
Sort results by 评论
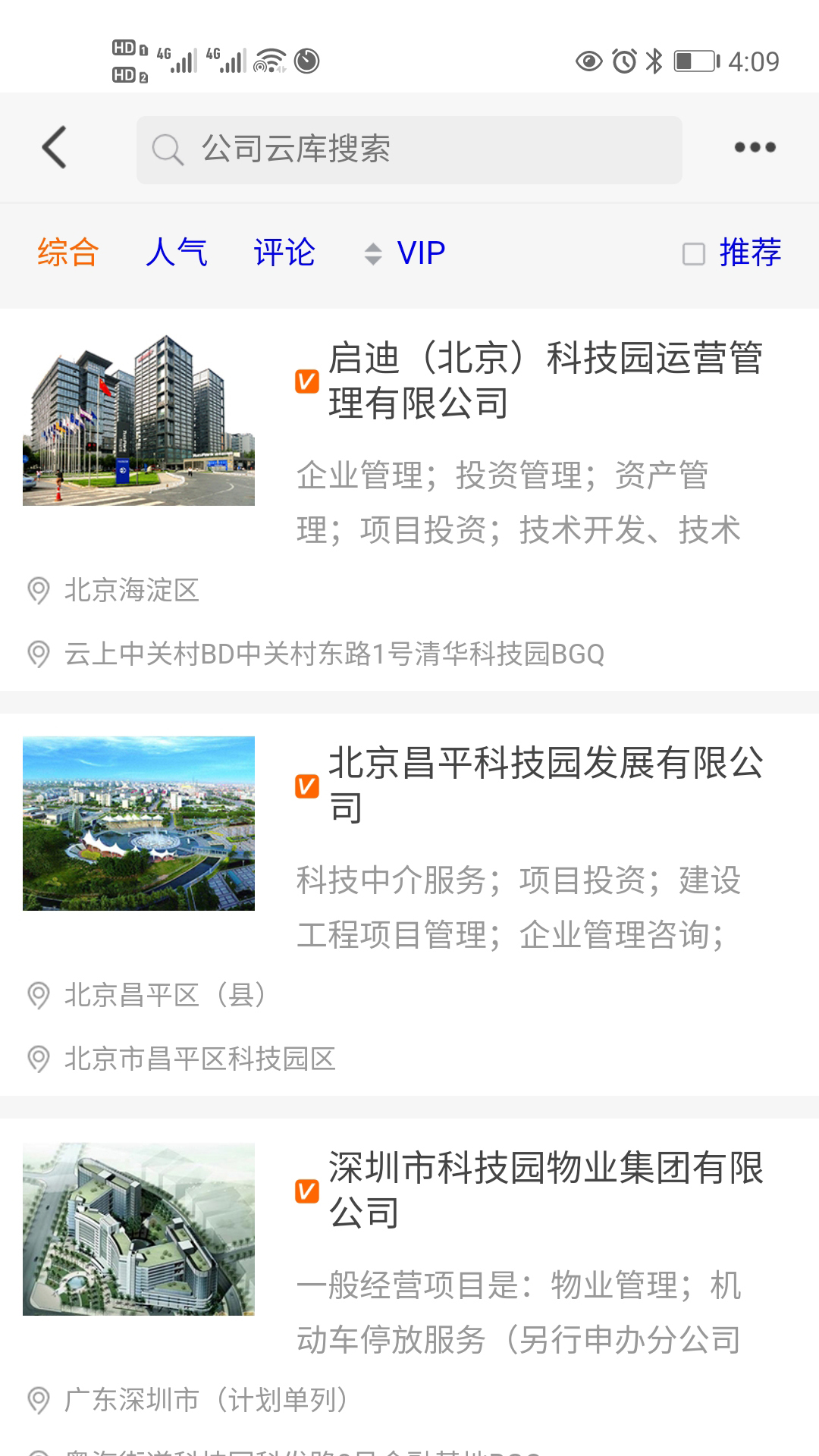[284, 253]
